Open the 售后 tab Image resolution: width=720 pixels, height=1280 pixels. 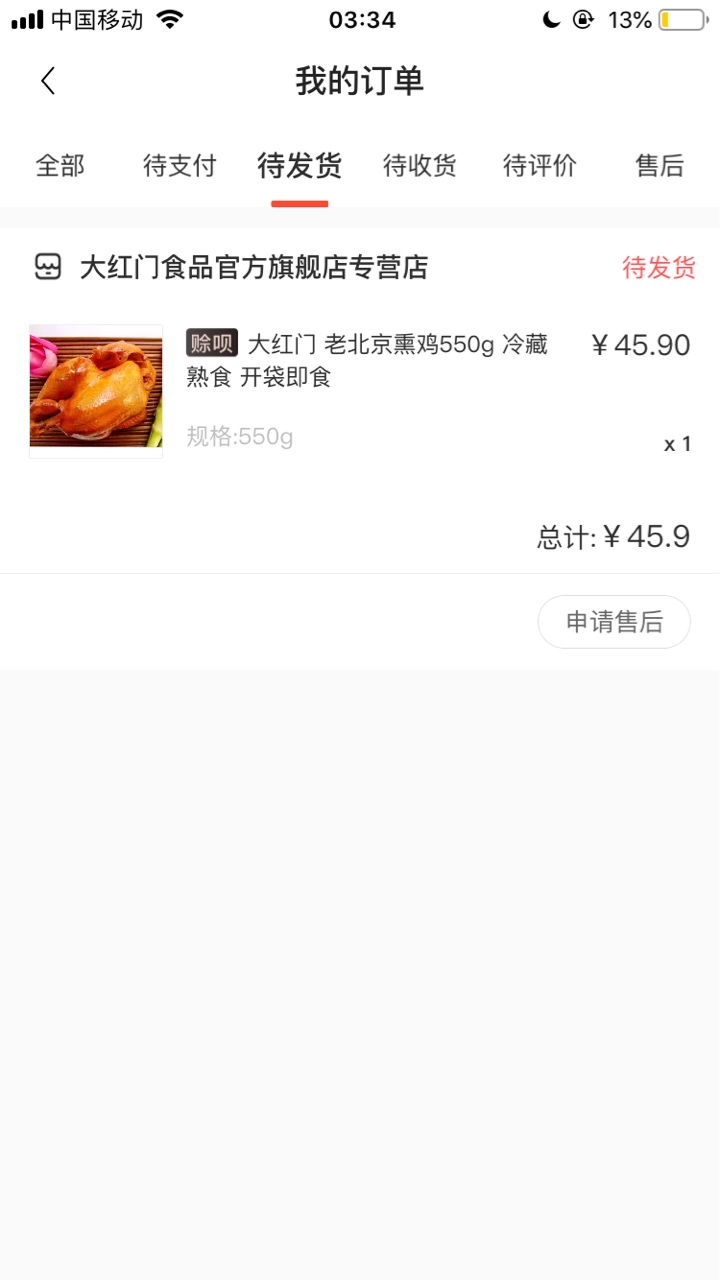pyautogui.click(x=660, y=166)
